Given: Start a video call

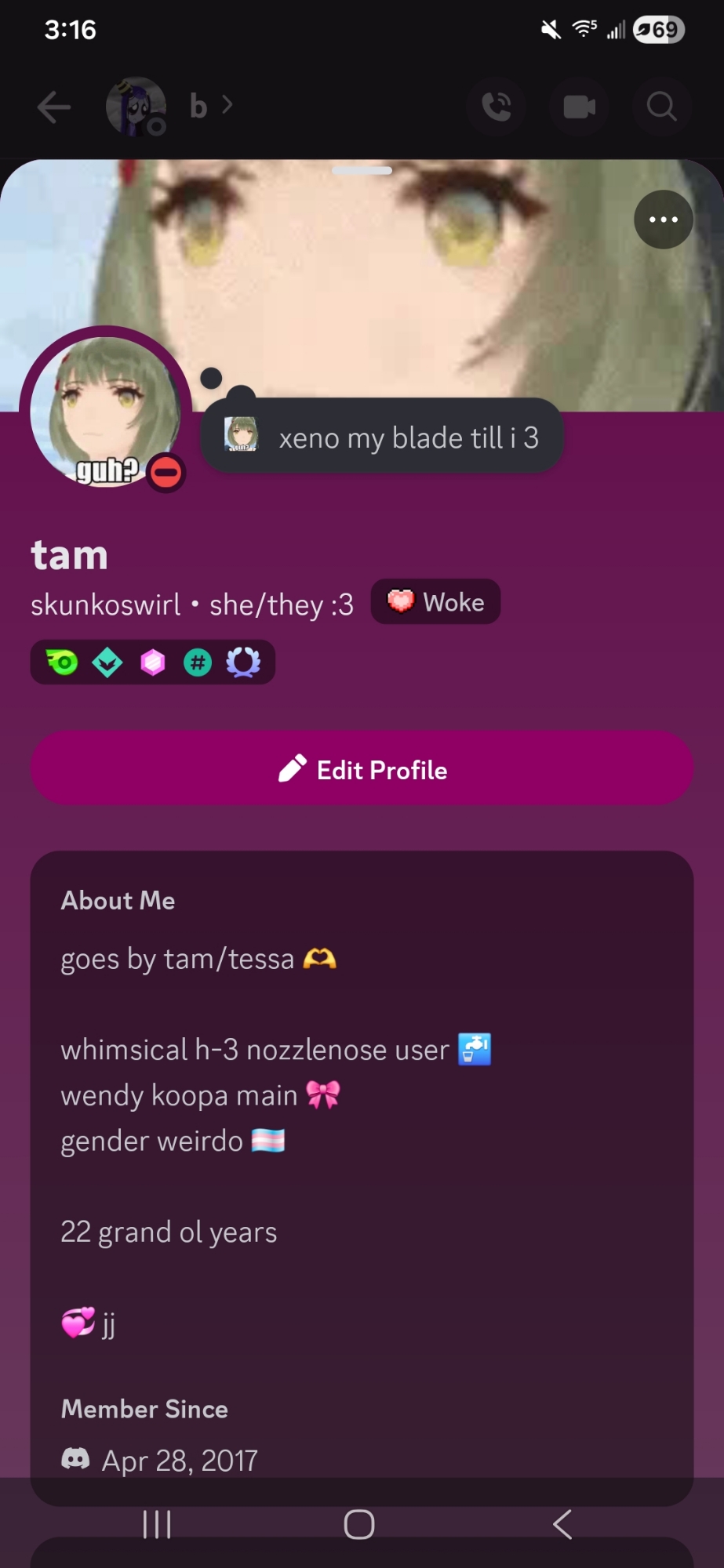Looking at the screenshot, I should [580, 106].
